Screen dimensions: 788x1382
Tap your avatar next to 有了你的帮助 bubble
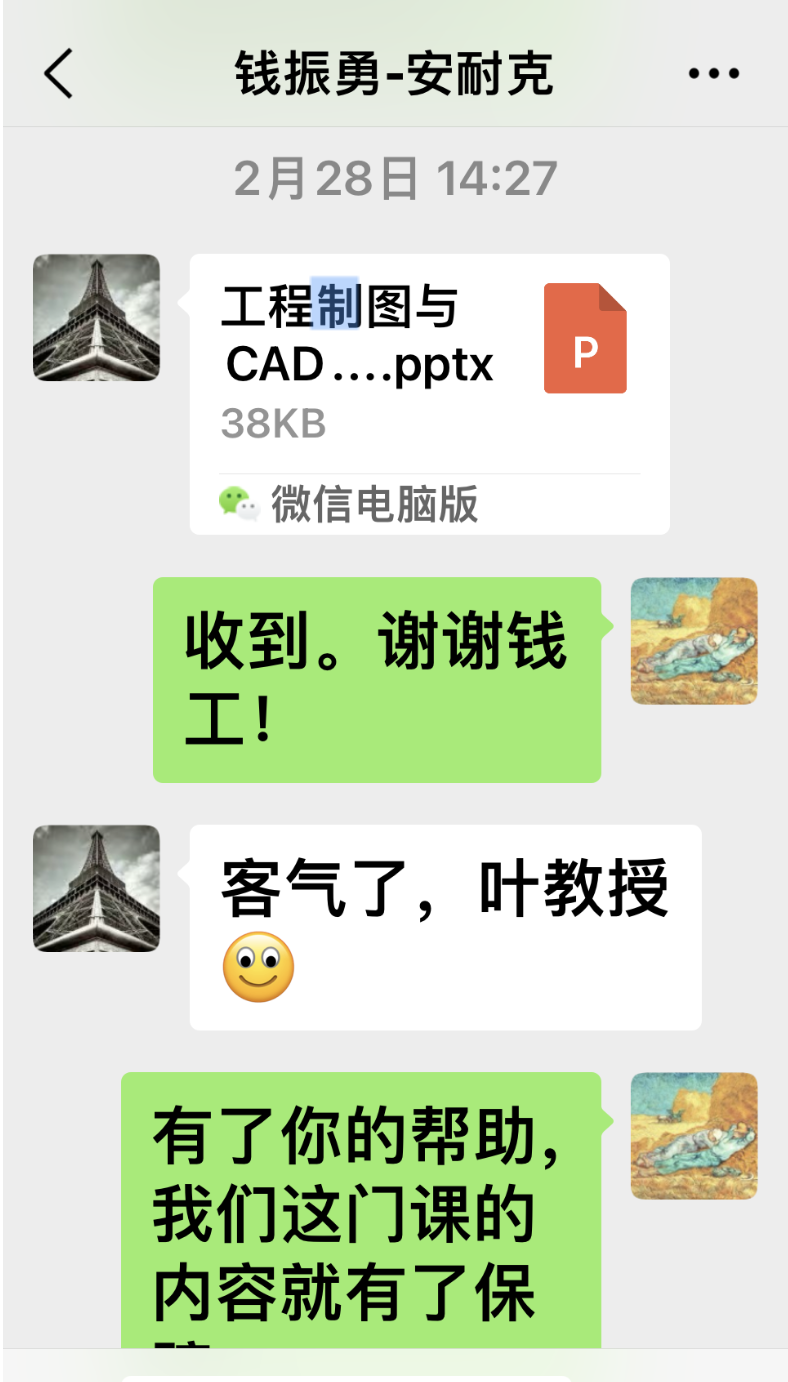(693, 1136)
